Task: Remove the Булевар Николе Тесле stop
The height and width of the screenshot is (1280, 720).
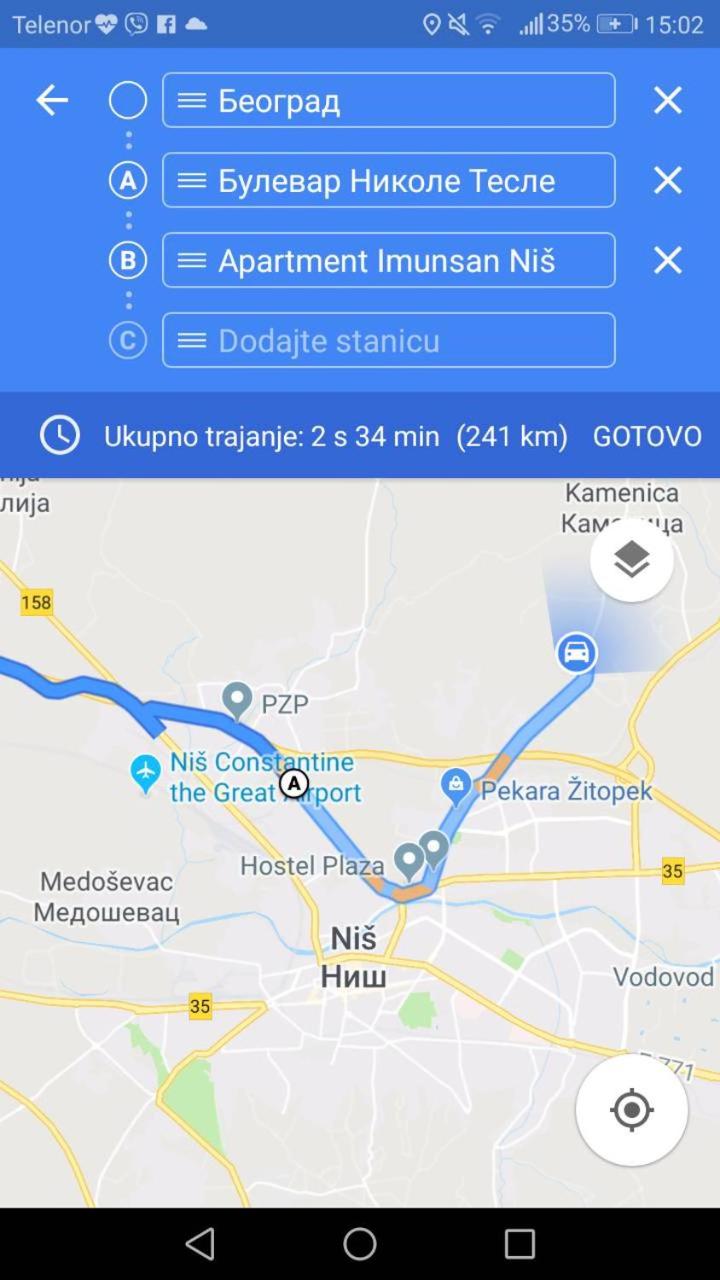Action: [667, 180]
